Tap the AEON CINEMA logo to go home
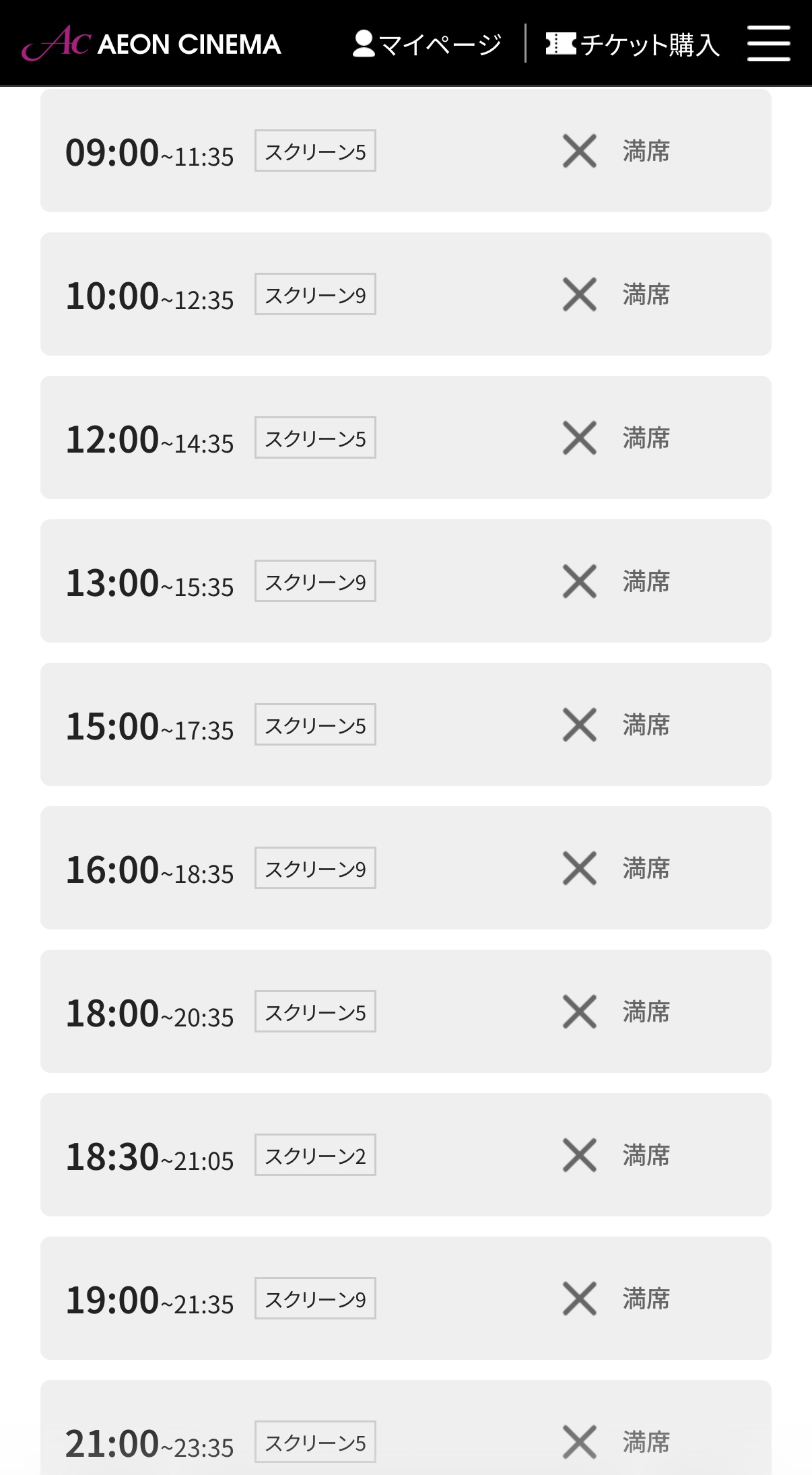The height and width of the screenshot is (1475, 812). coord(151,44)
